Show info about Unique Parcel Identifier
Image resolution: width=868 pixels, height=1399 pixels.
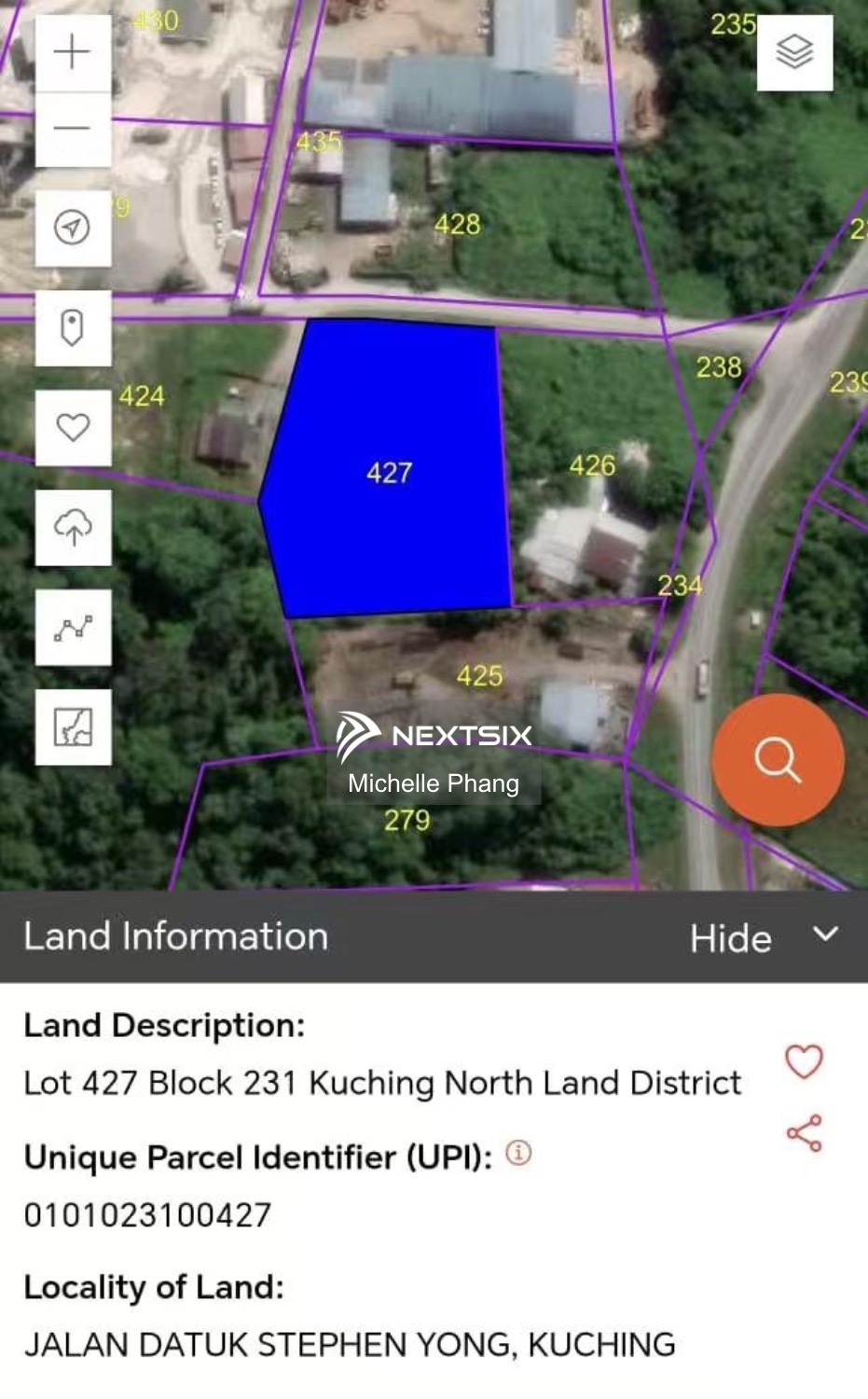tap(518, 1154)
